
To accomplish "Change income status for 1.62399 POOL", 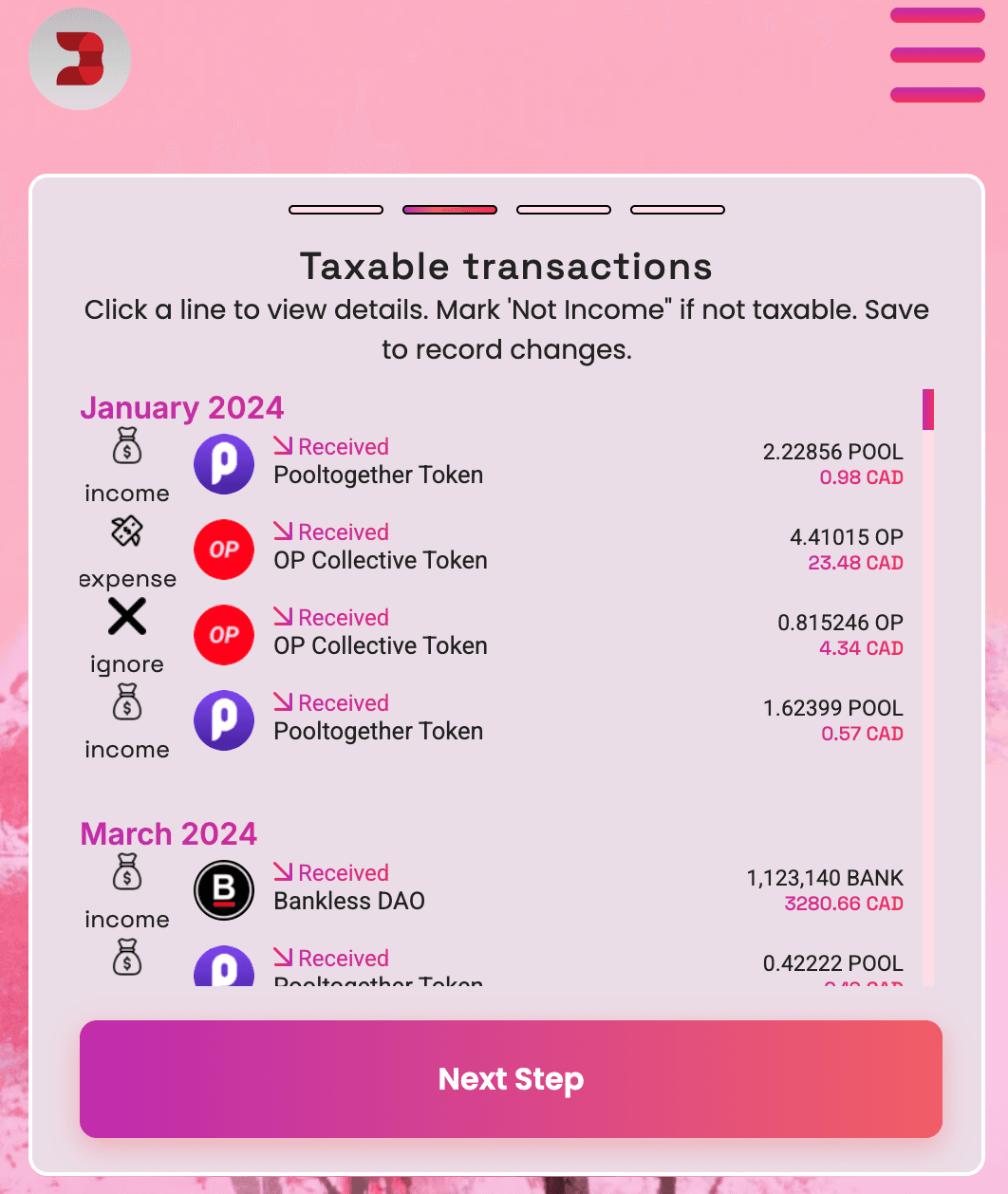I will coord(127,721).
